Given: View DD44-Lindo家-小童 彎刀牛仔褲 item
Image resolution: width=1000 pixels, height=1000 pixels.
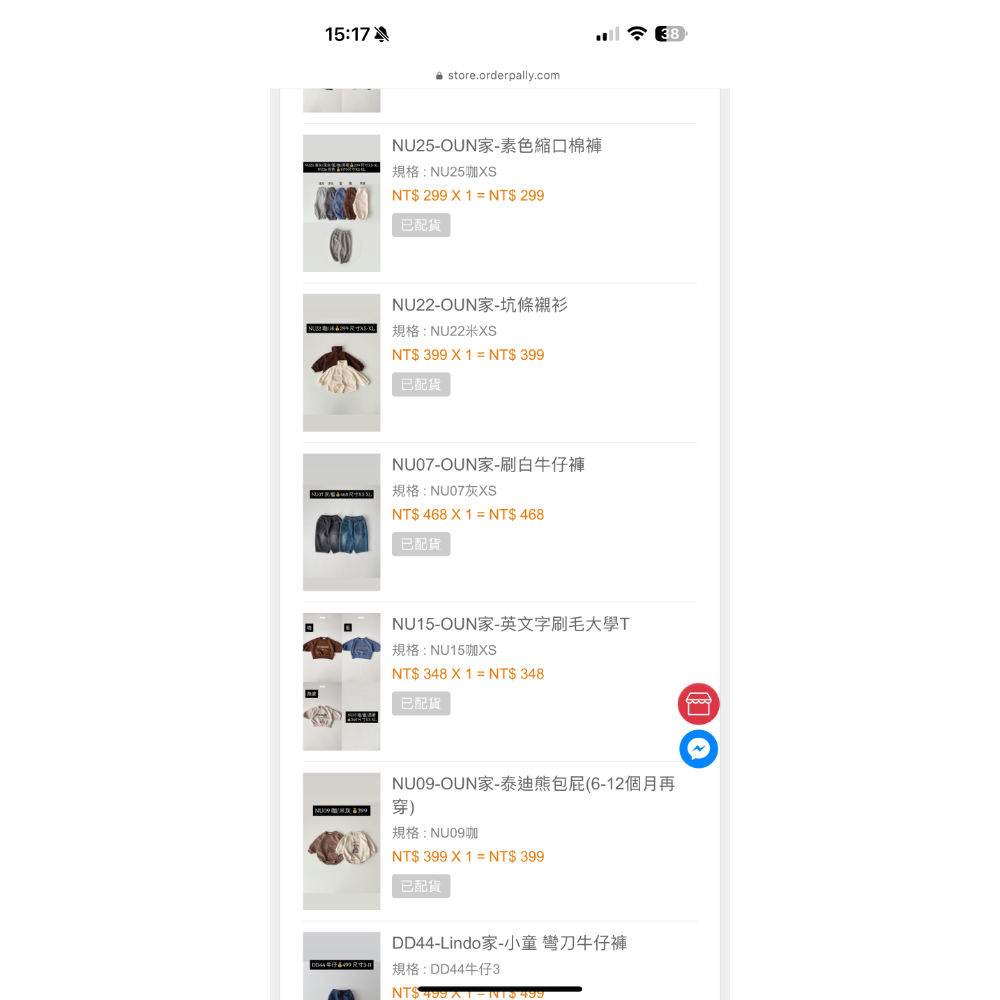Looking at the screenshot, I should click(508, 943).
